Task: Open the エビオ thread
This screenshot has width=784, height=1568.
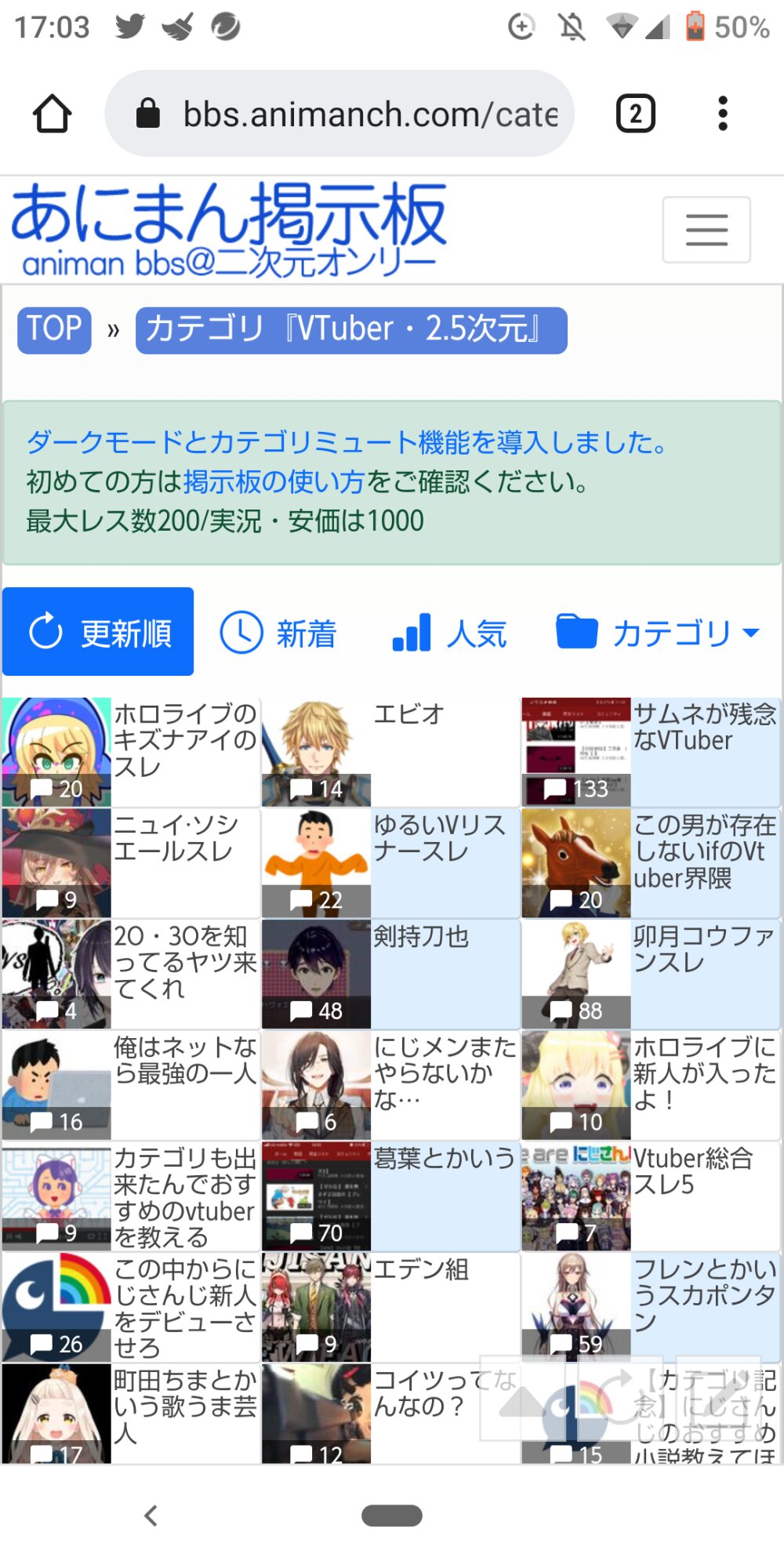Action: [x=390, y=753]
